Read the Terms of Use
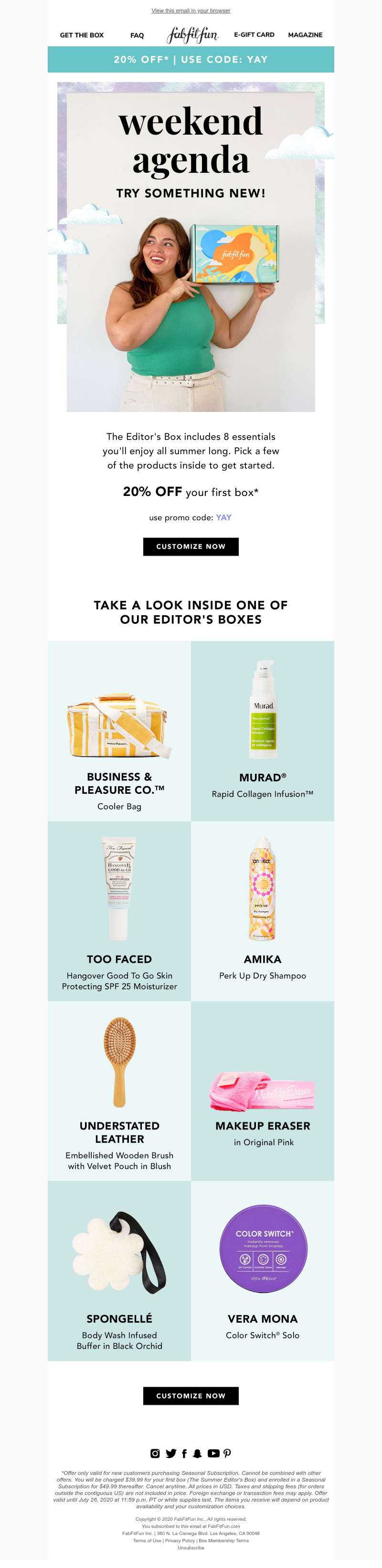 147,1541
